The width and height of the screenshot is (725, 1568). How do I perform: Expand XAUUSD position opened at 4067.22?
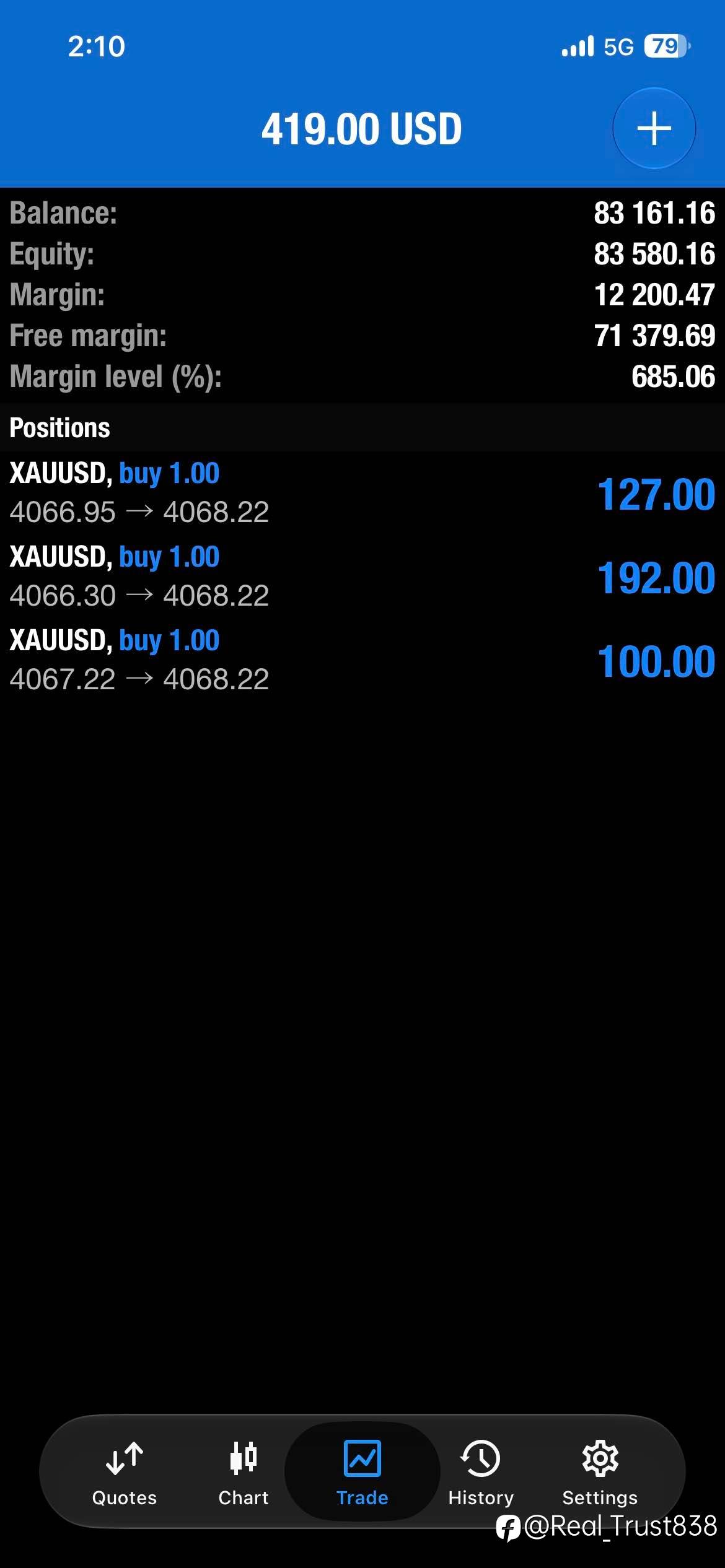[x=362, y=660]
